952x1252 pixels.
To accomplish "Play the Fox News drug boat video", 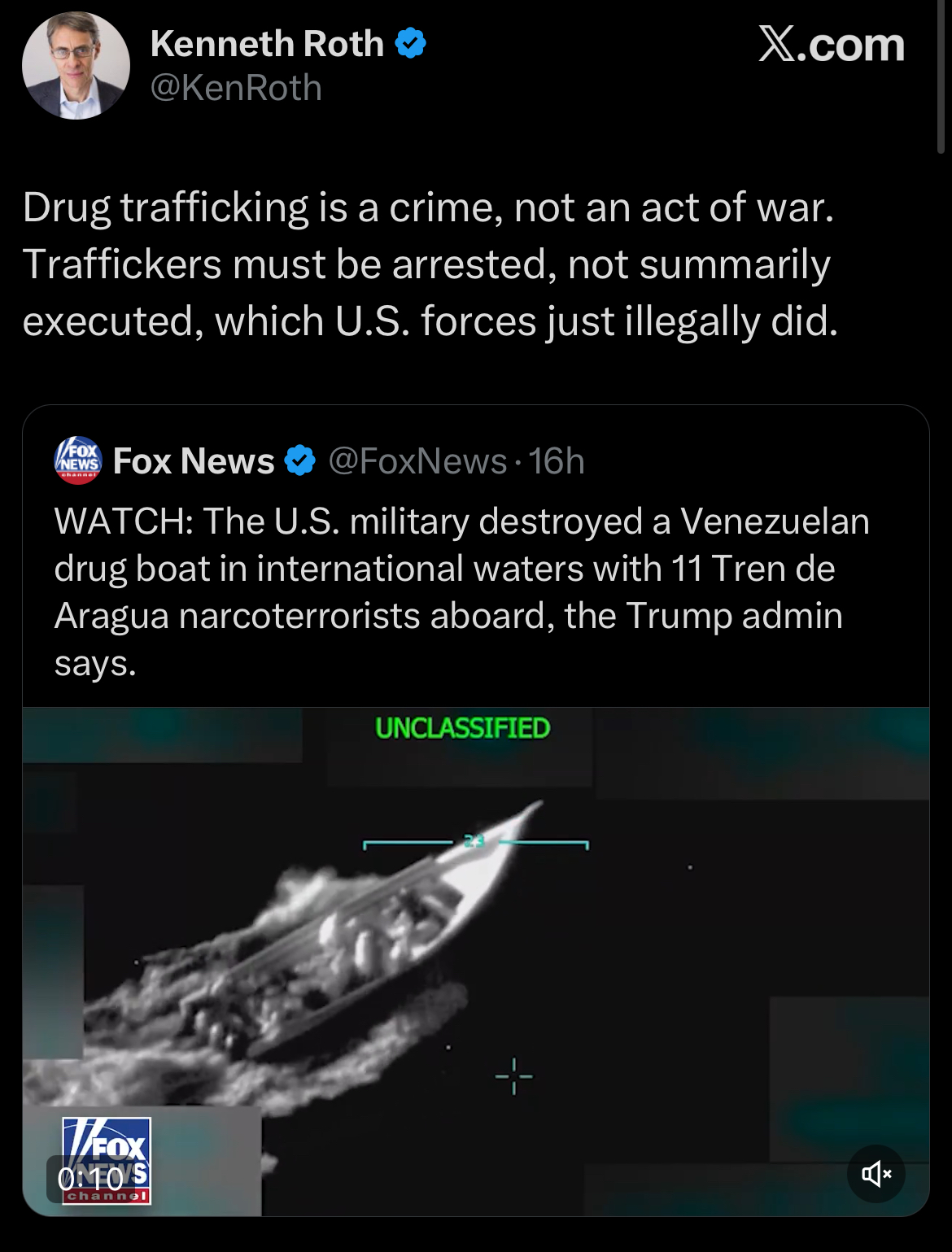I will click(475, 960).
